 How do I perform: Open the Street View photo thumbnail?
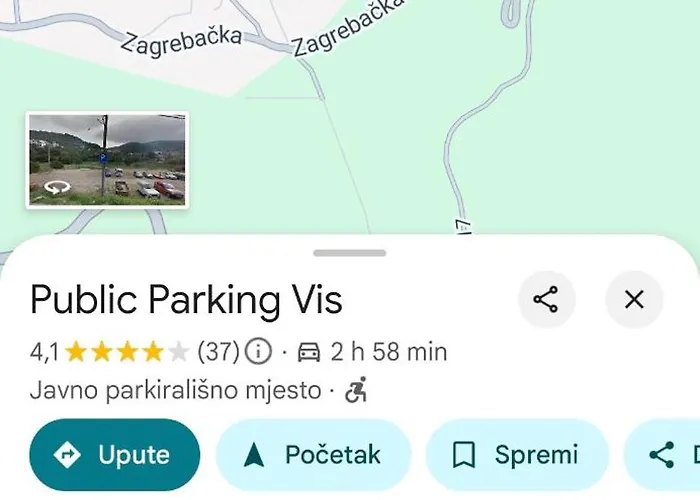click(106, 160)
